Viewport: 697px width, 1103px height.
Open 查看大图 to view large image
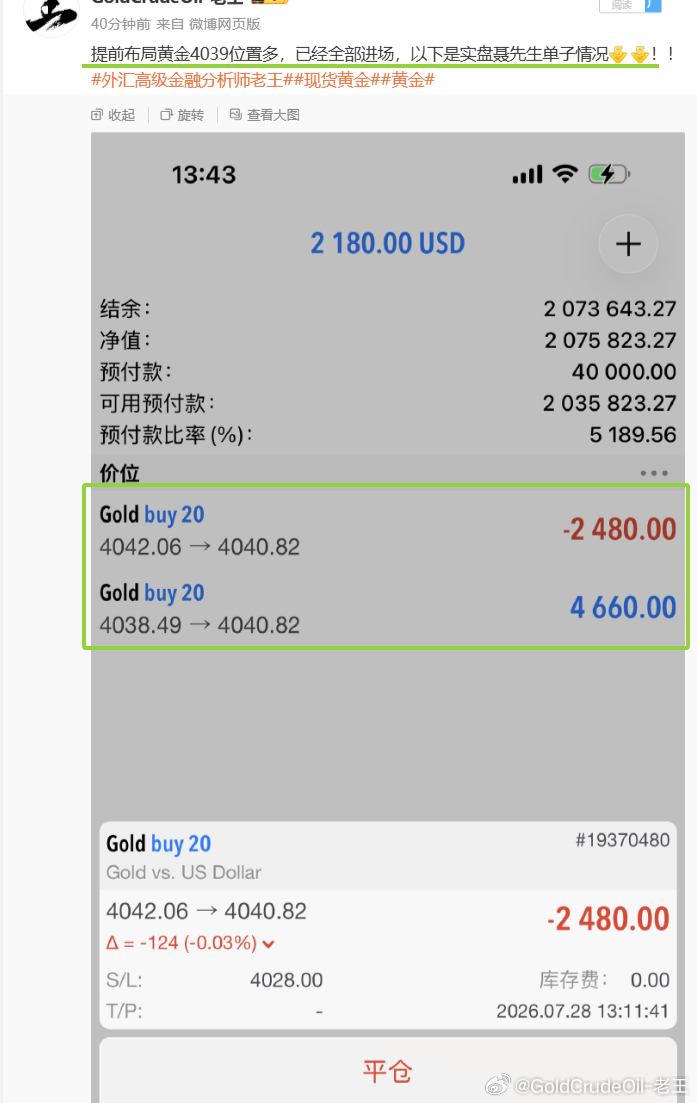265,115
